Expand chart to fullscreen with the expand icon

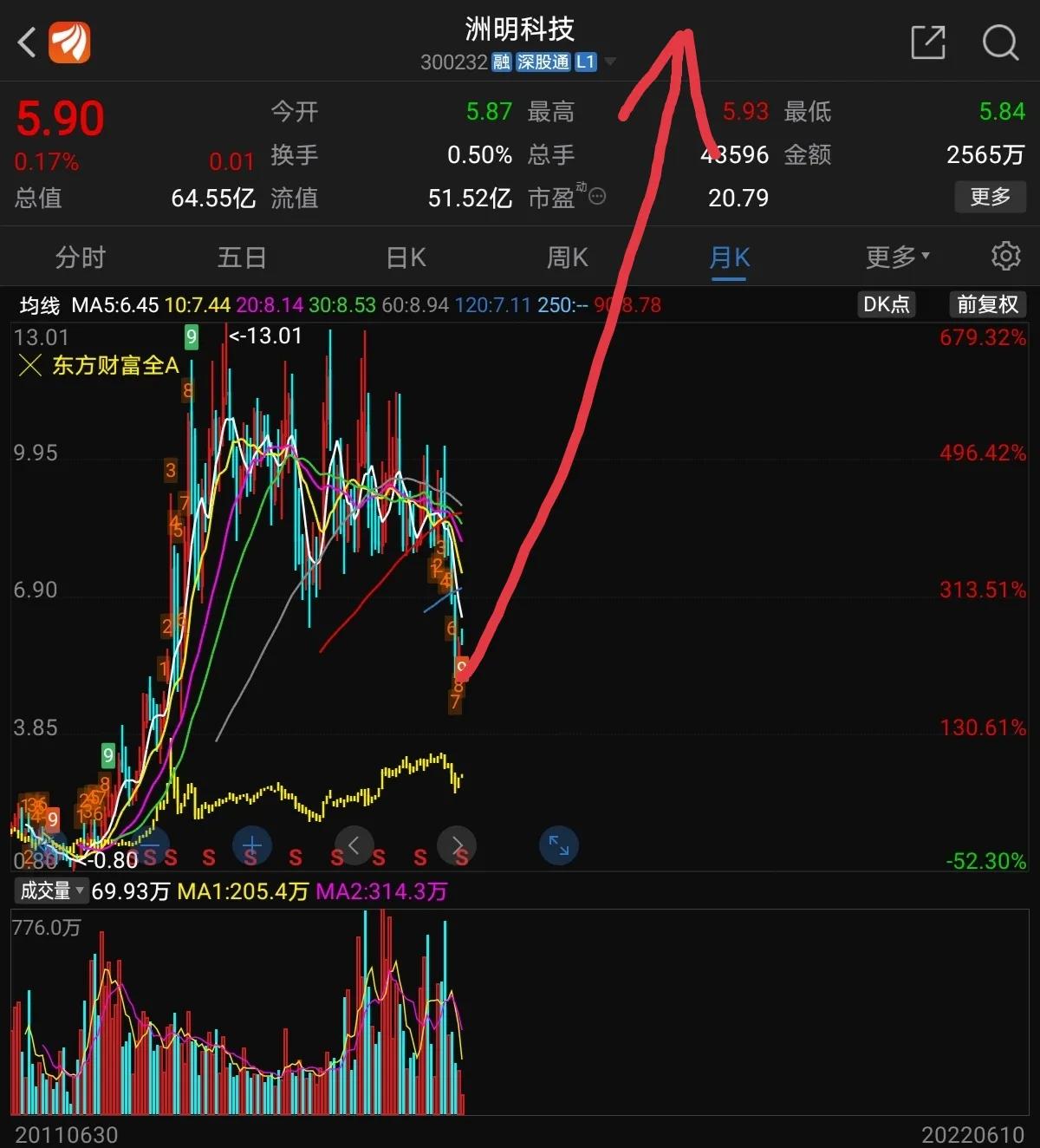[x=558, y=845]
